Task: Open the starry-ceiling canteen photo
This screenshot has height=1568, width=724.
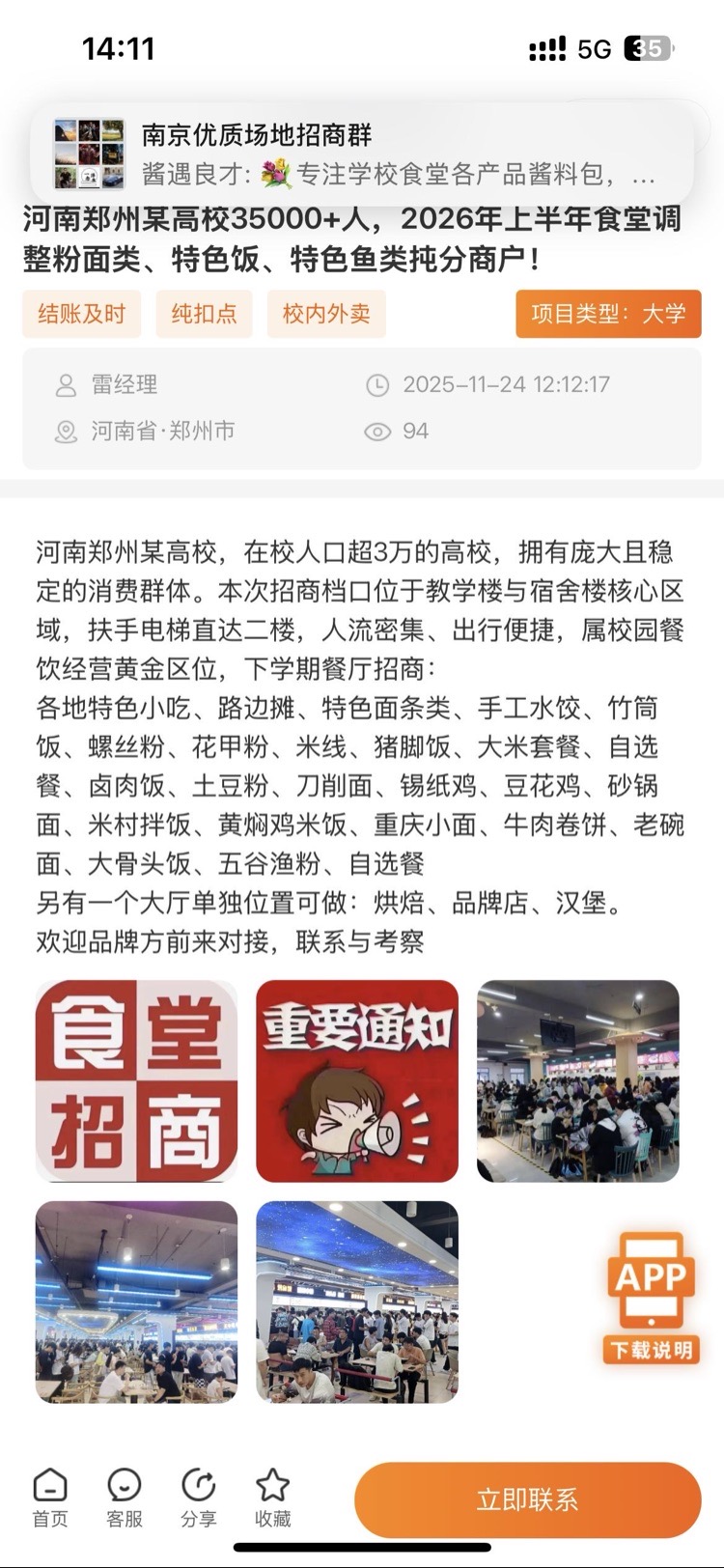Action: 357,1302
